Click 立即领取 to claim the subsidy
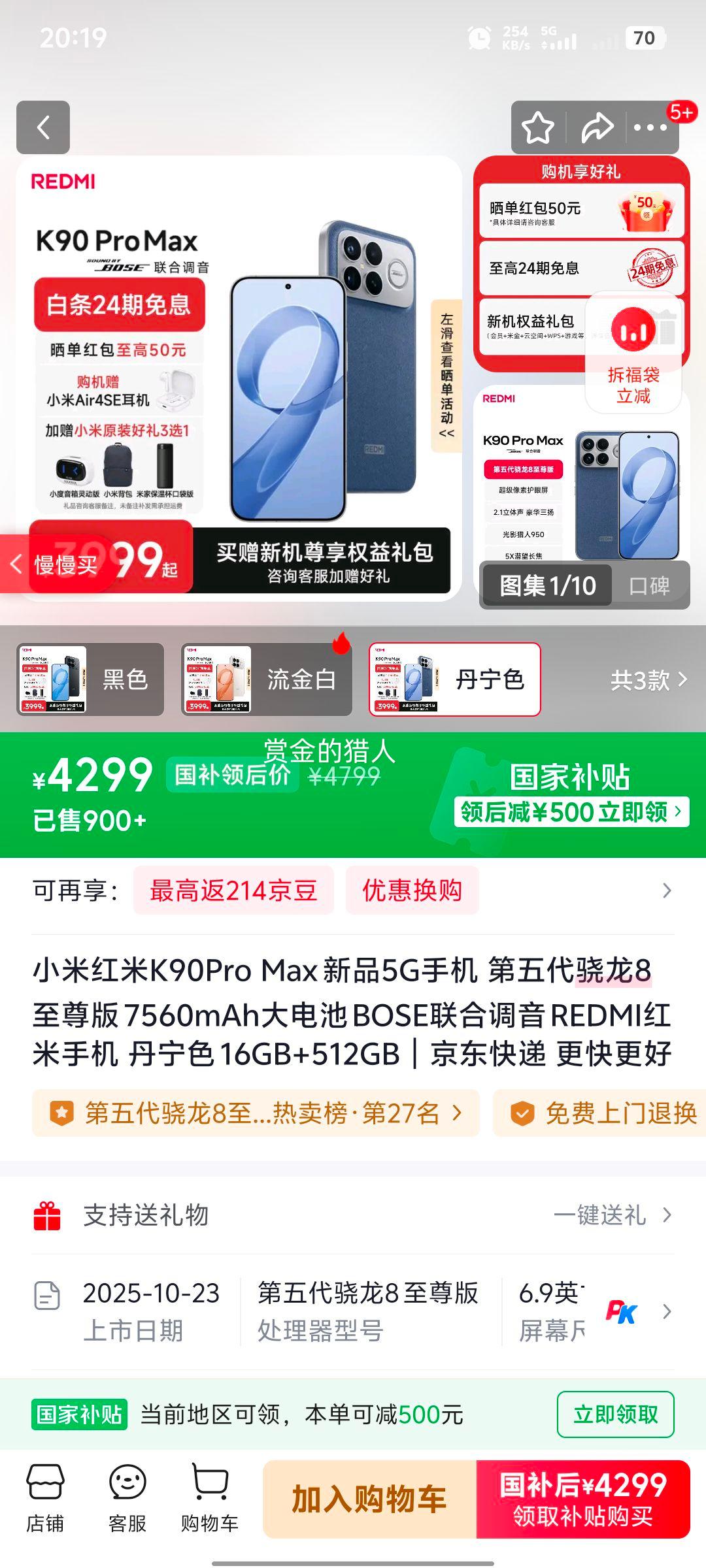Screen dimensions: 706x1568 (613, 1415)
